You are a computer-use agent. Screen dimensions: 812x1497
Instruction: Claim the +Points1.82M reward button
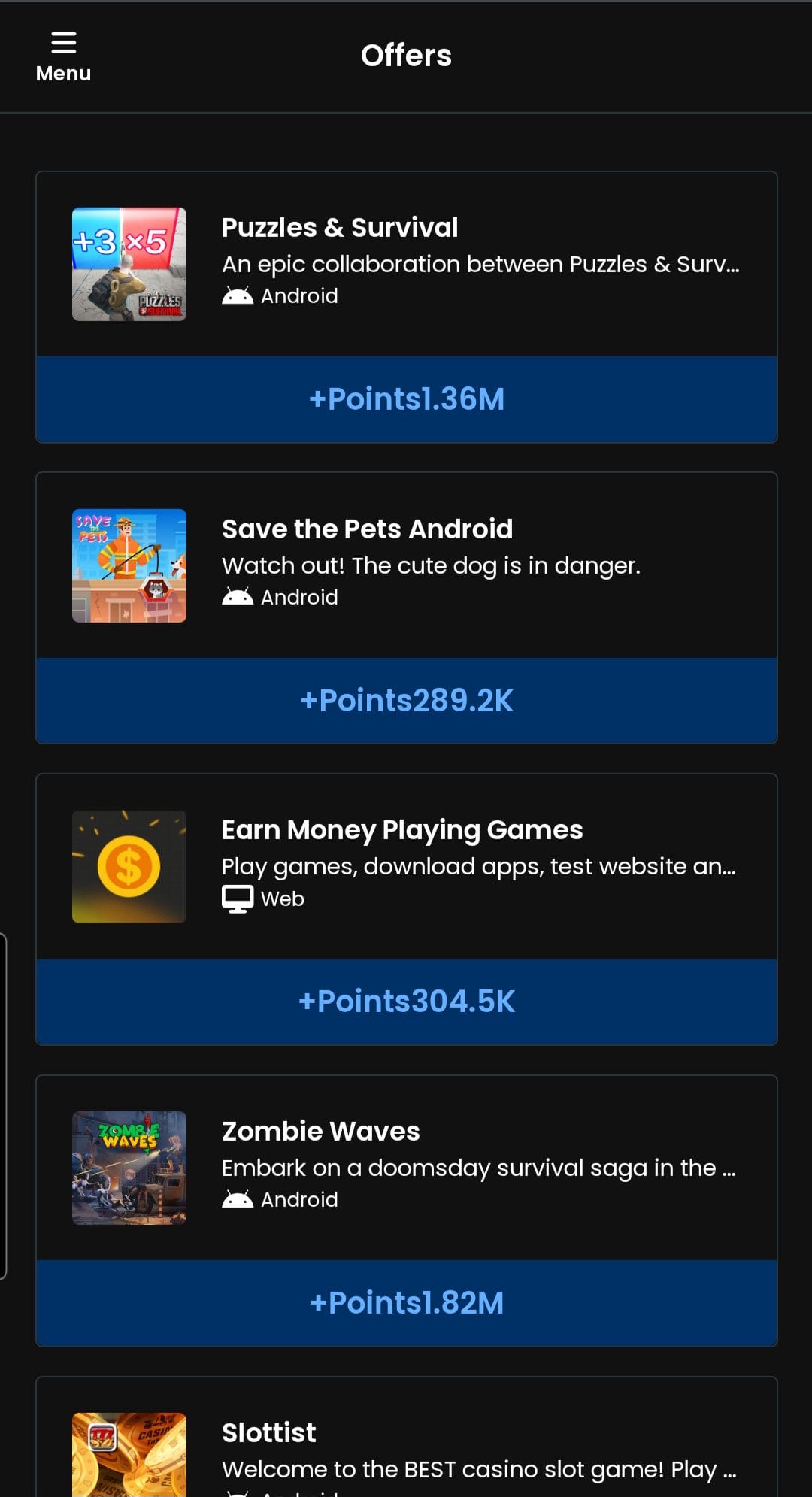click(406, 1302)
